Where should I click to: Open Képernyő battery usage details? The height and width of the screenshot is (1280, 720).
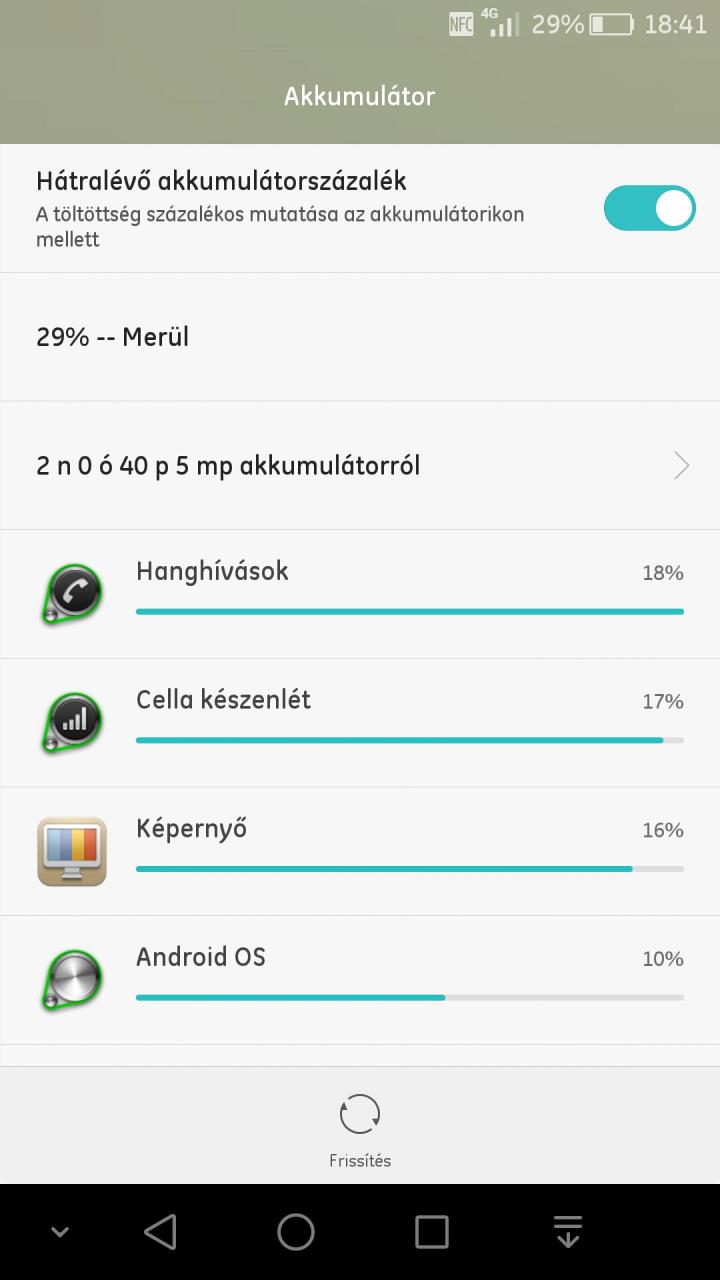click(x=360, y=852)
